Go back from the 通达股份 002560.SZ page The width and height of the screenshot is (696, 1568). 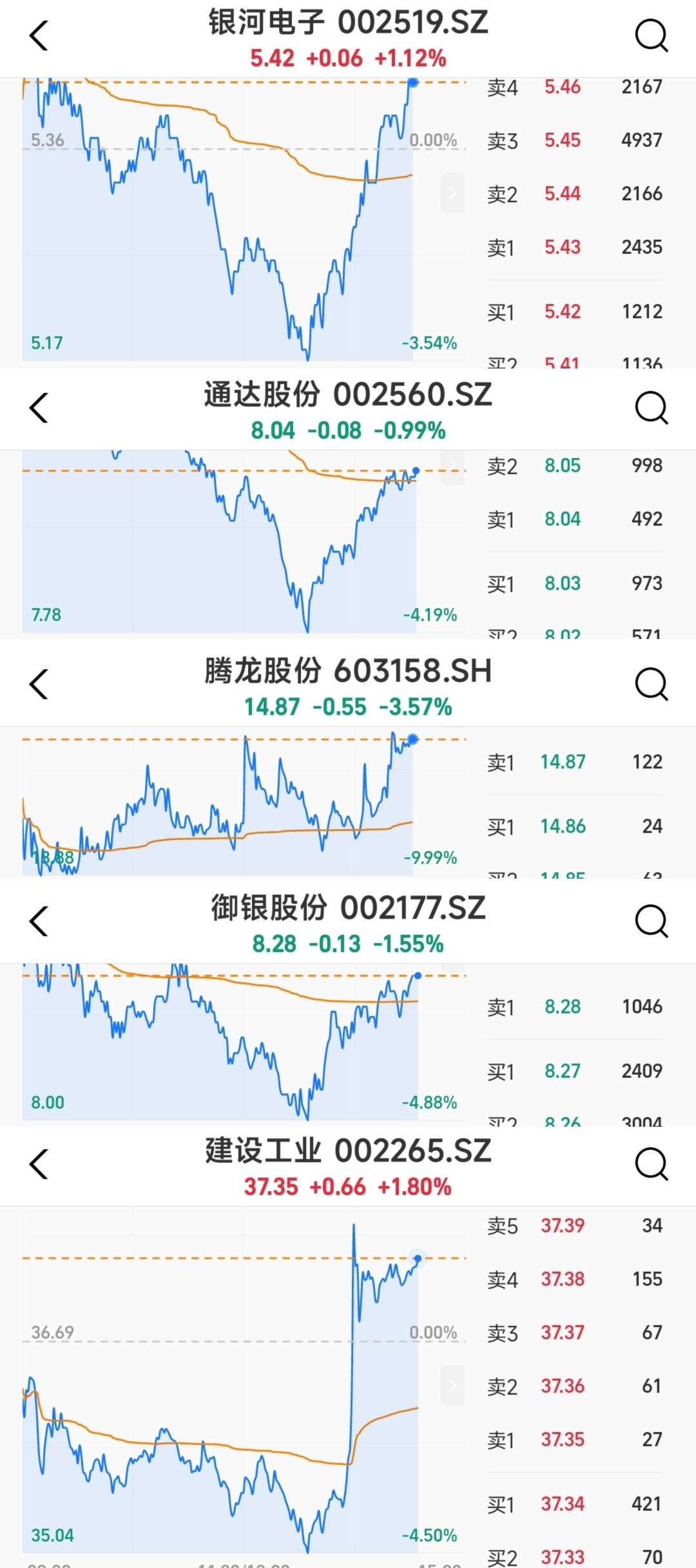39,408
